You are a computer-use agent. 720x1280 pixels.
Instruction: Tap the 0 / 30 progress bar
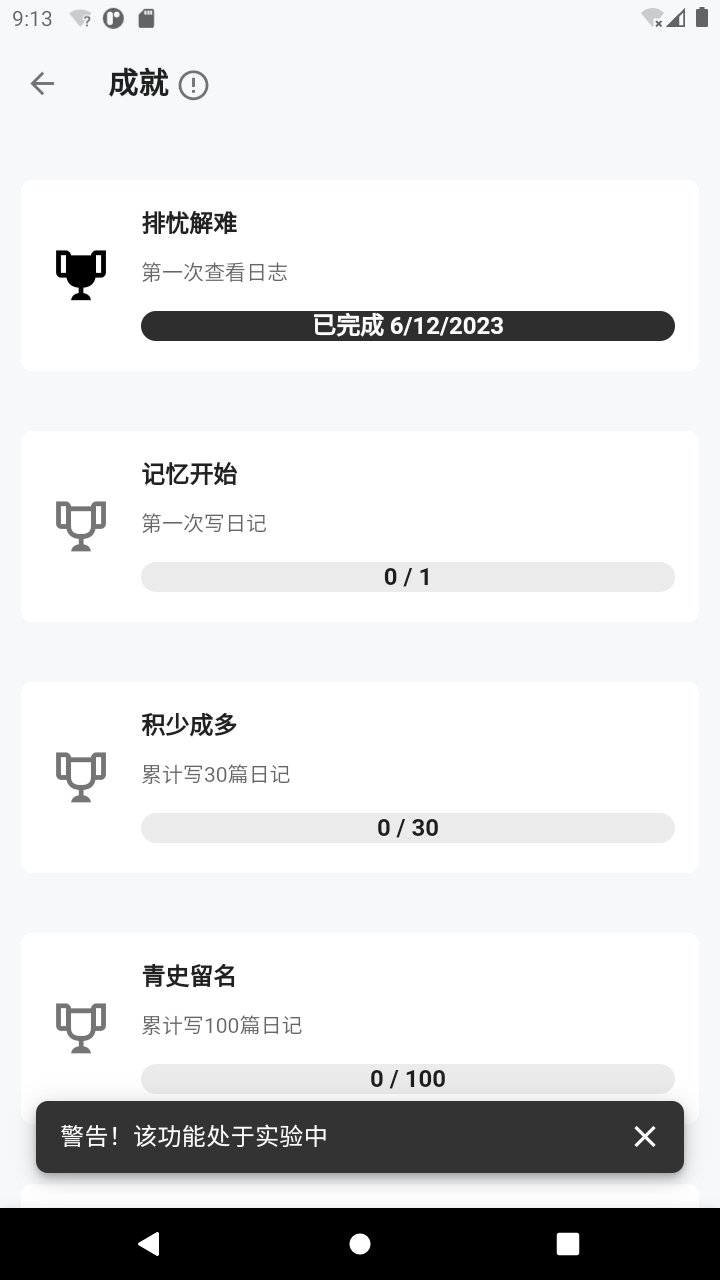(x=408, y=827)
